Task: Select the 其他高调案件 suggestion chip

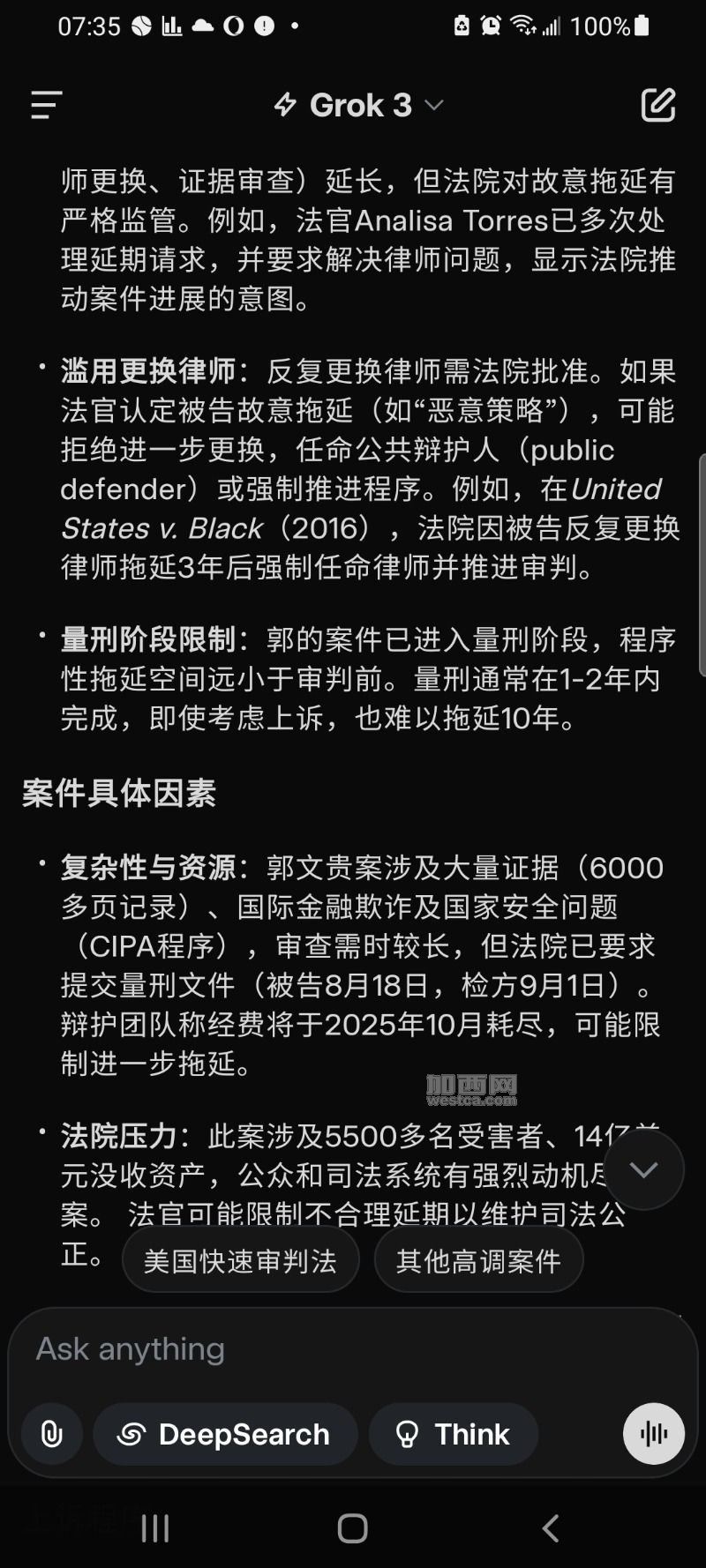Action: coord(478,1260)
